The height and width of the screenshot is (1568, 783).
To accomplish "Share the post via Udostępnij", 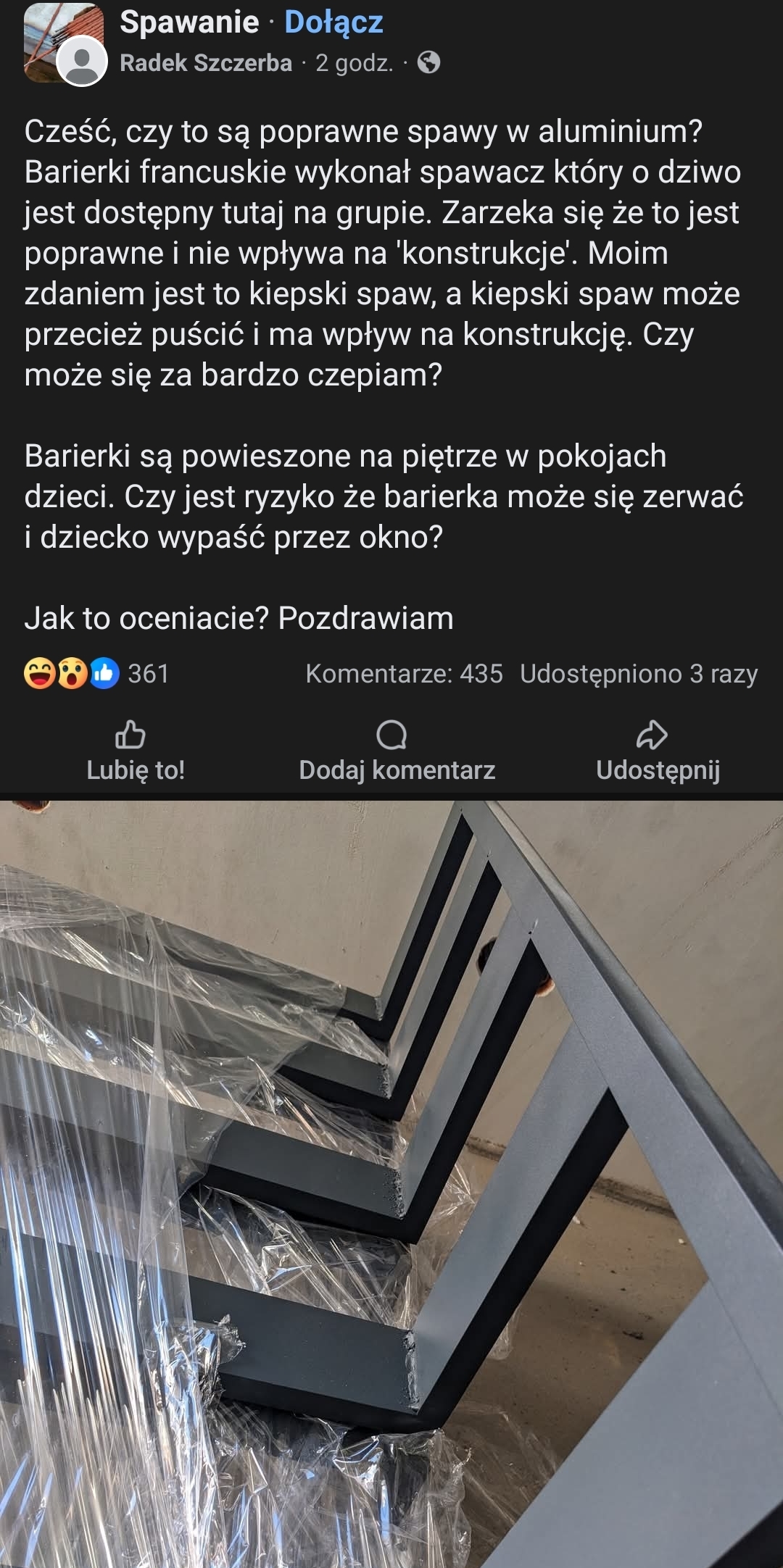I will tap(658, 751).
